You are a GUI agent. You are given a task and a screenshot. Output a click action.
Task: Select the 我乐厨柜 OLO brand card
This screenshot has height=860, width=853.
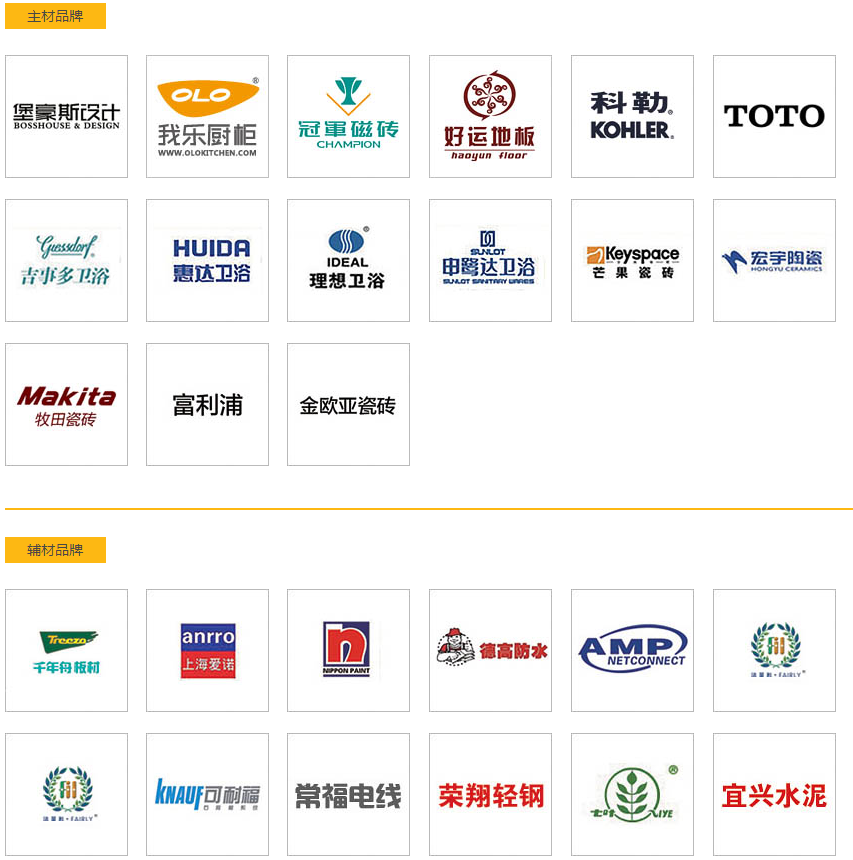(207, 117)
